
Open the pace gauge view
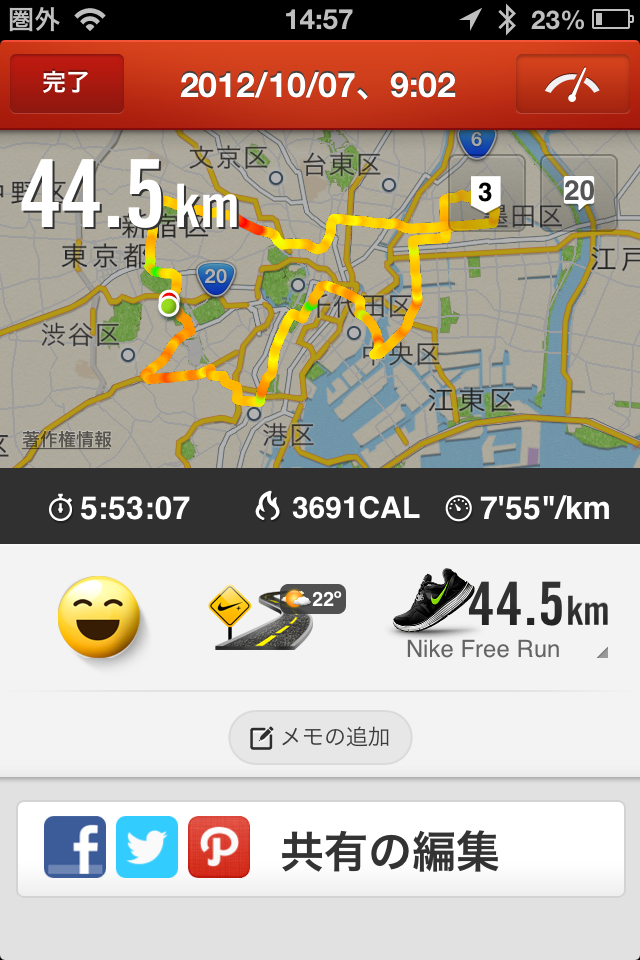571,84
